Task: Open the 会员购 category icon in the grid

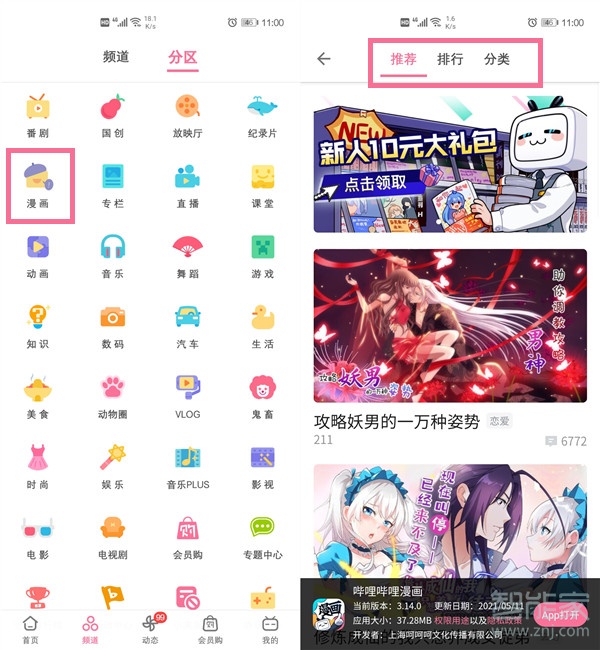Action: (187, 534)
